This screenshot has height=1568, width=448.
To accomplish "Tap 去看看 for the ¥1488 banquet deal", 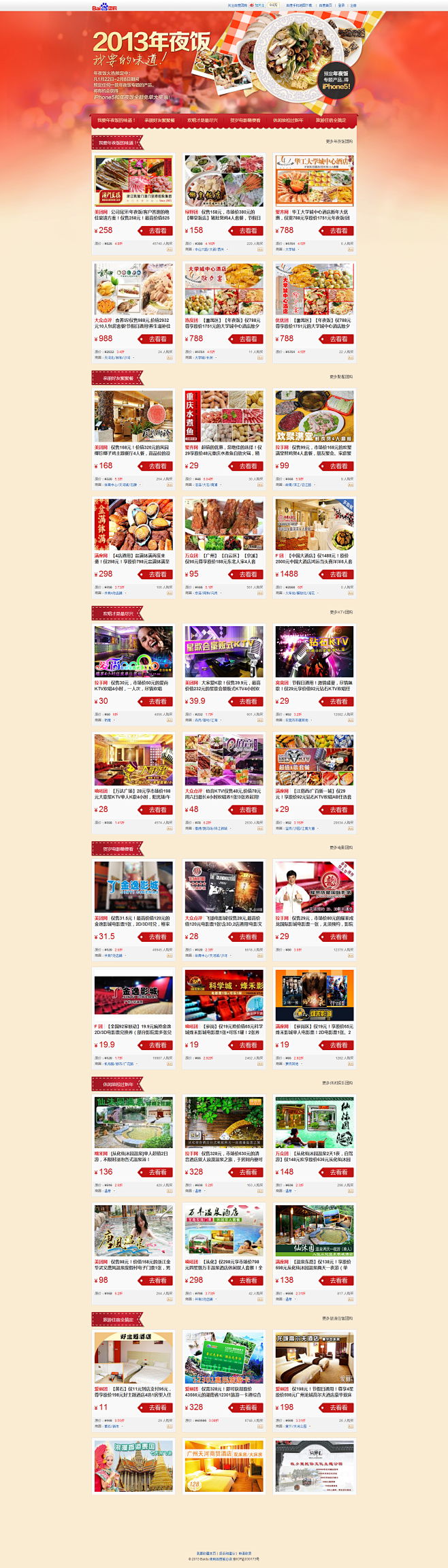I will tap(338, 574).
